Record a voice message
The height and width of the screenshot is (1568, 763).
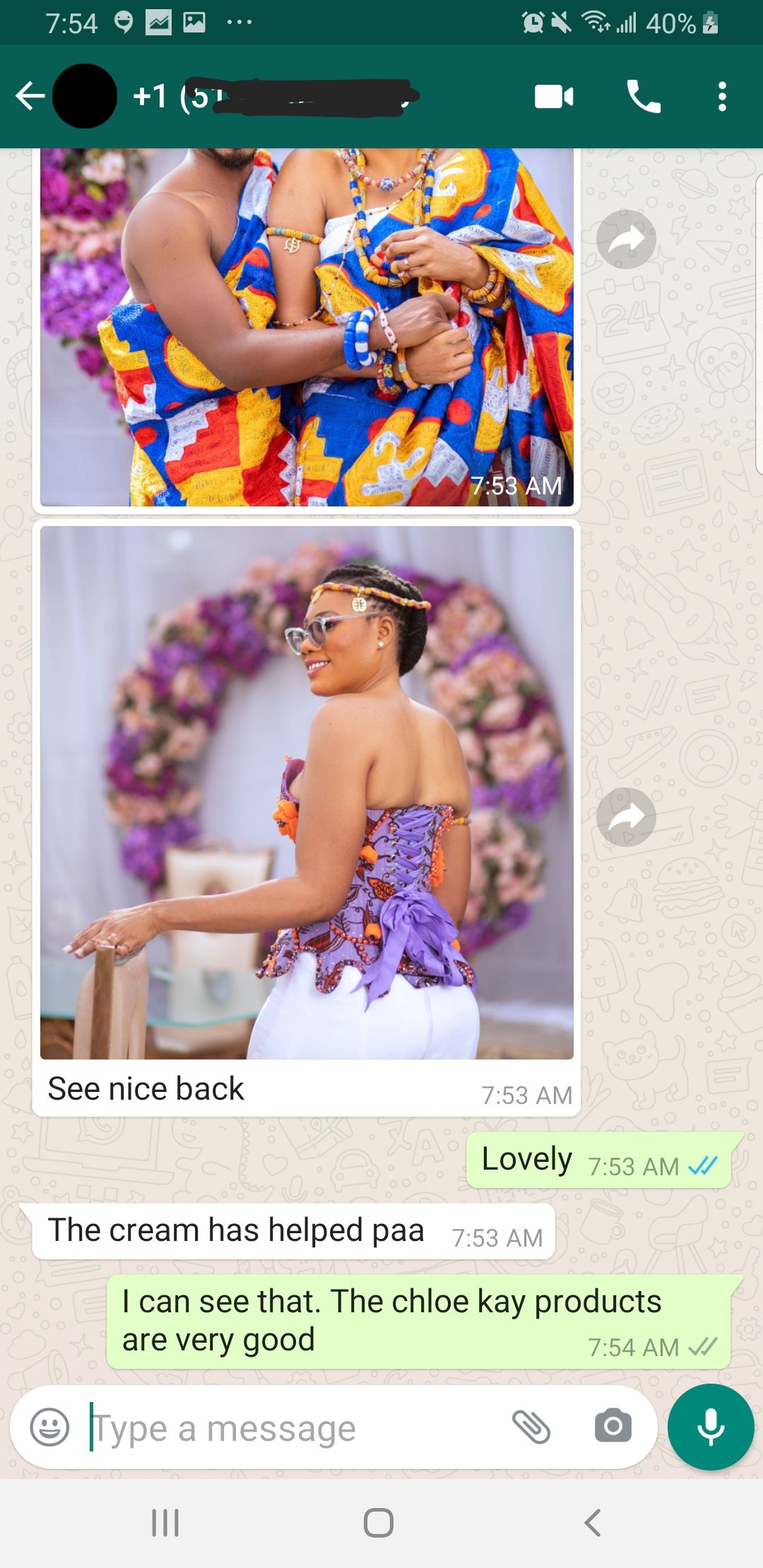point(710,1427)
